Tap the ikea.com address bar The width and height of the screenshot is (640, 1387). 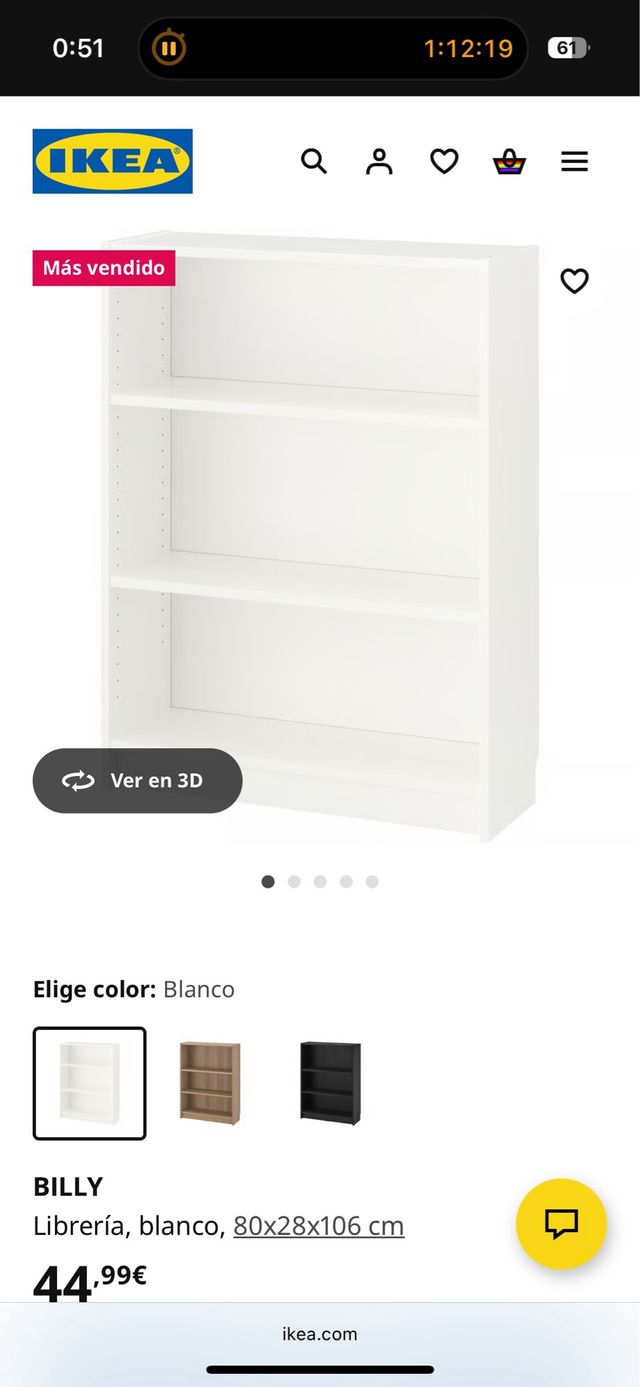coord(320,1333)
